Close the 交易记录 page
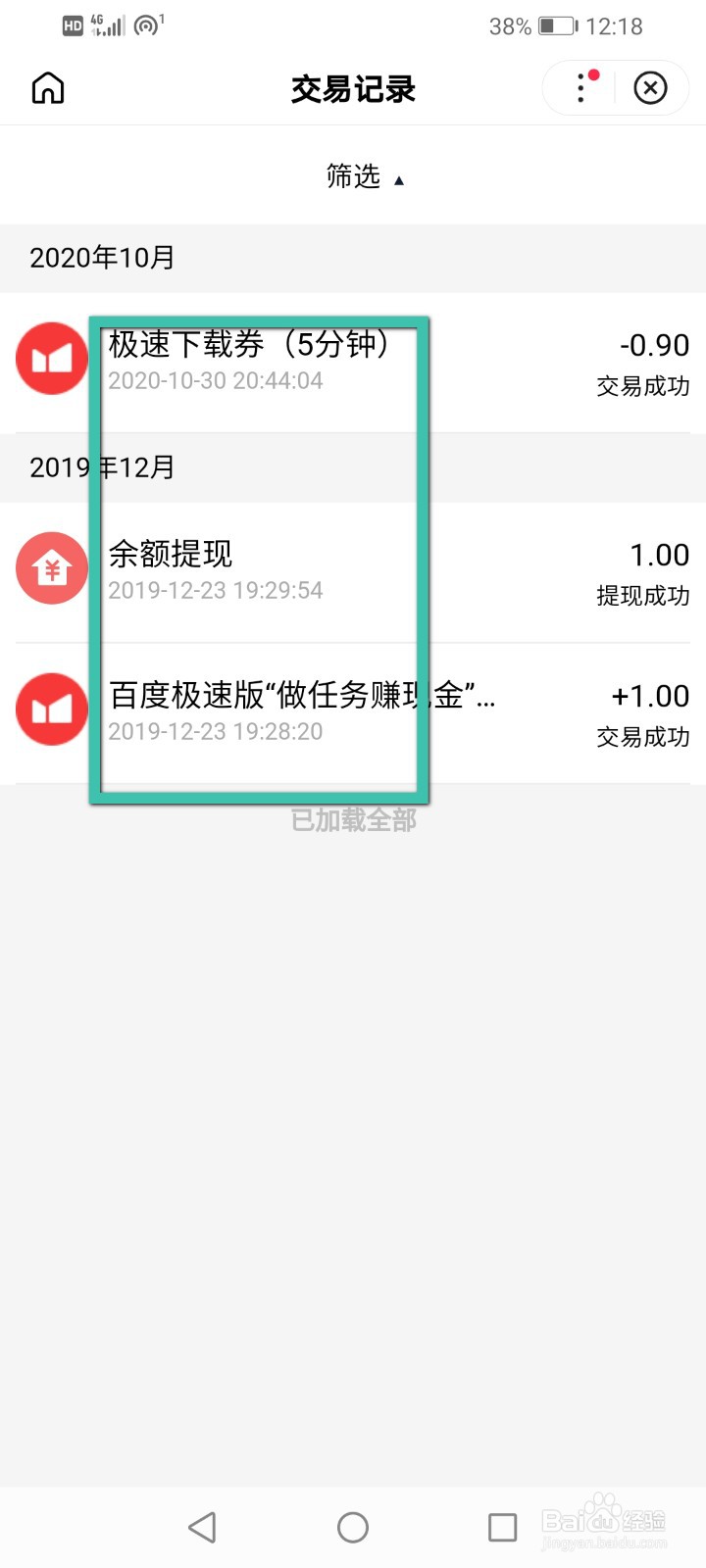Screen dimensions: 706x1568 point(649,87)
